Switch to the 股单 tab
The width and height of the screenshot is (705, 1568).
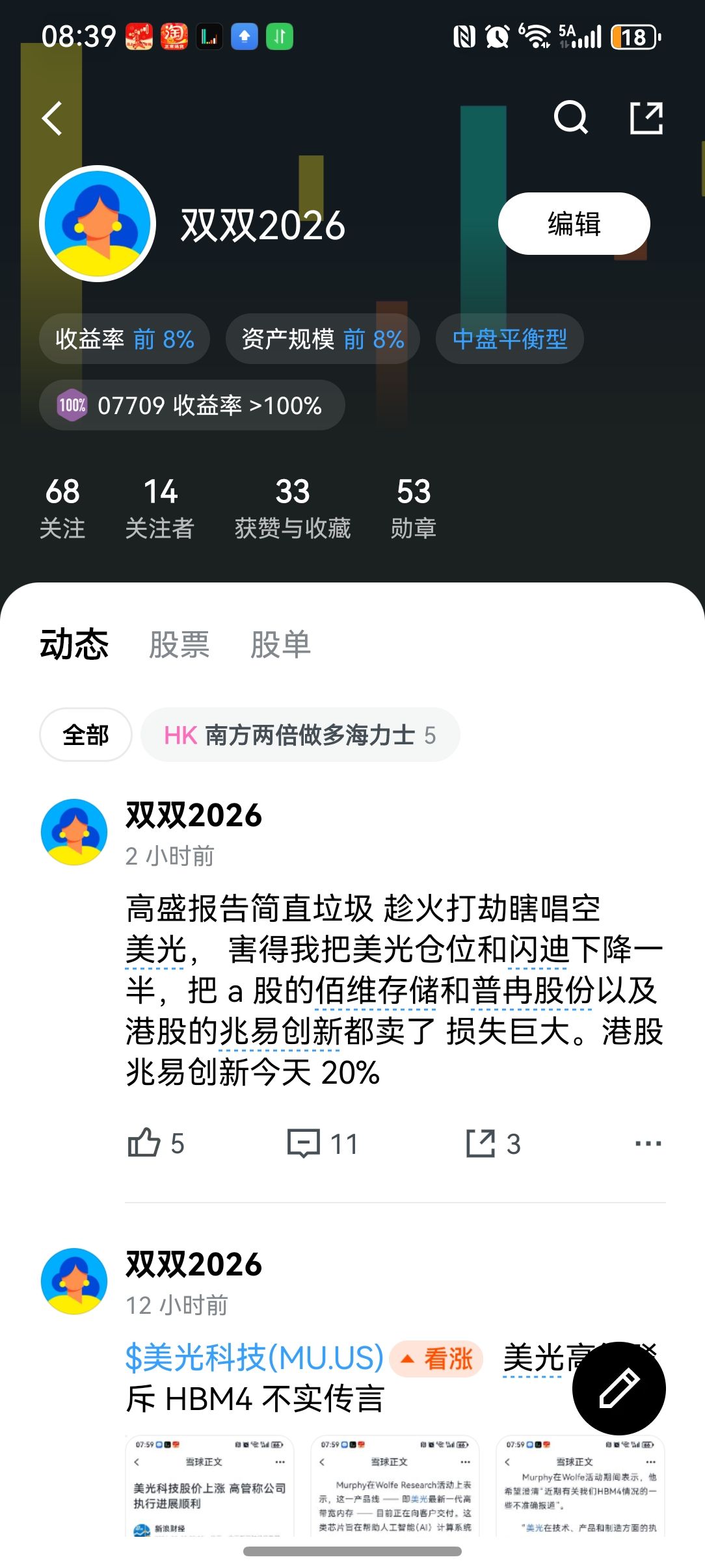pyautogui.click(x=280, y=645)
